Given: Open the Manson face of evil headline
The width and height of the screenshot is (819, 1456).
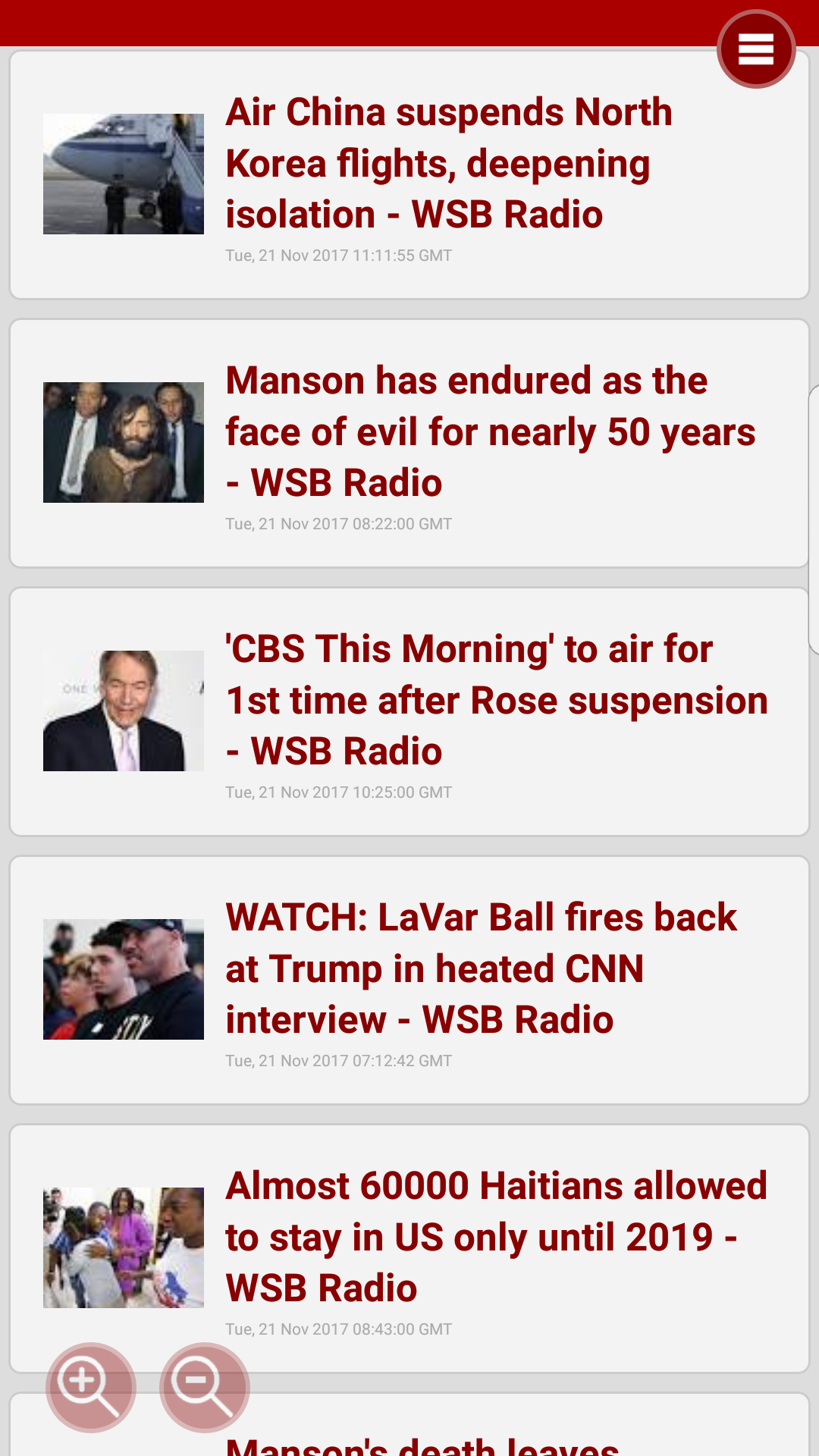Looking at the screenshot, I should [x=490, y=431].
